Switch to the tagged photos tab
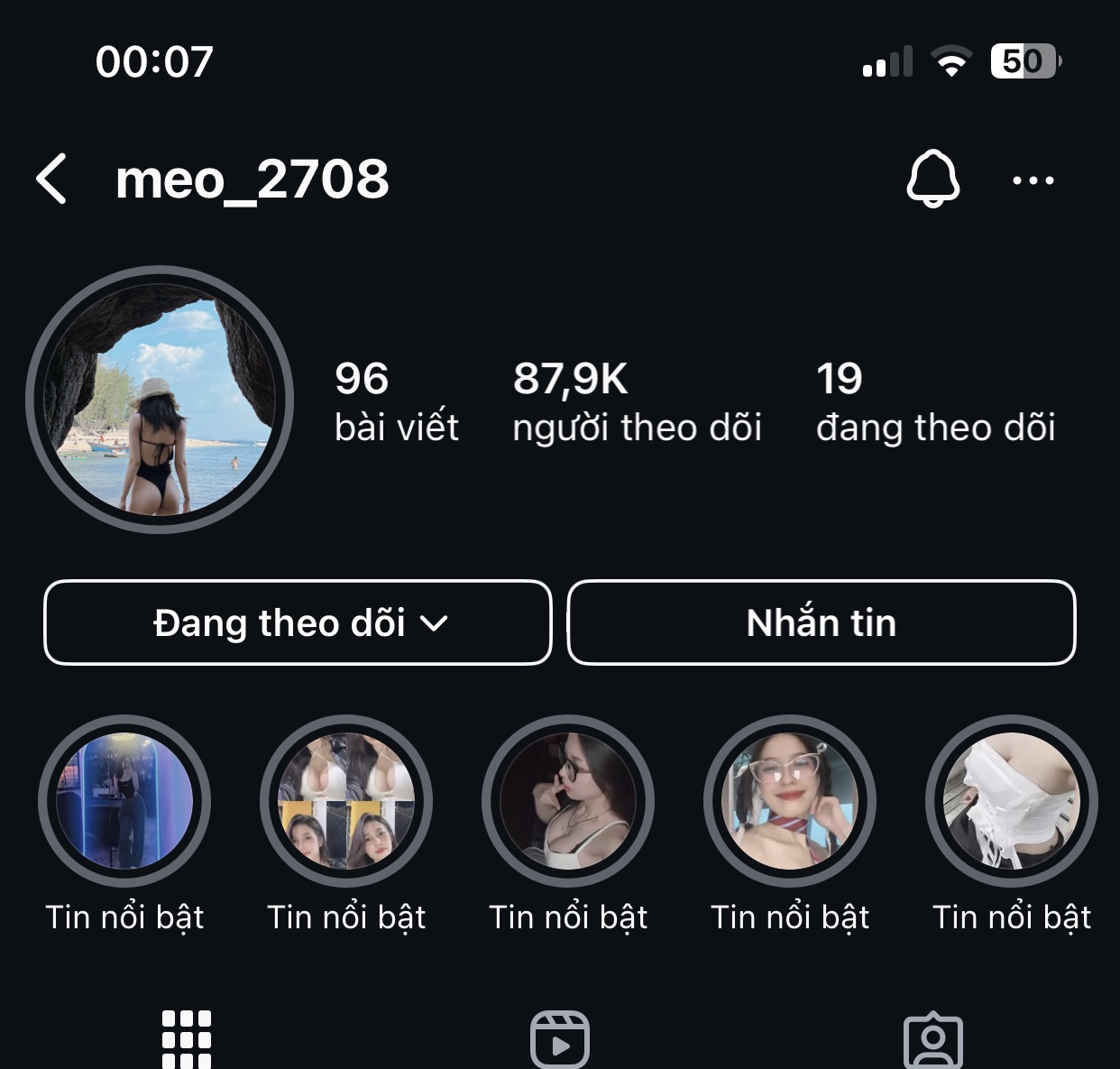Viewport: 1120px width, 1069px height. click(x=933, y=1040)
